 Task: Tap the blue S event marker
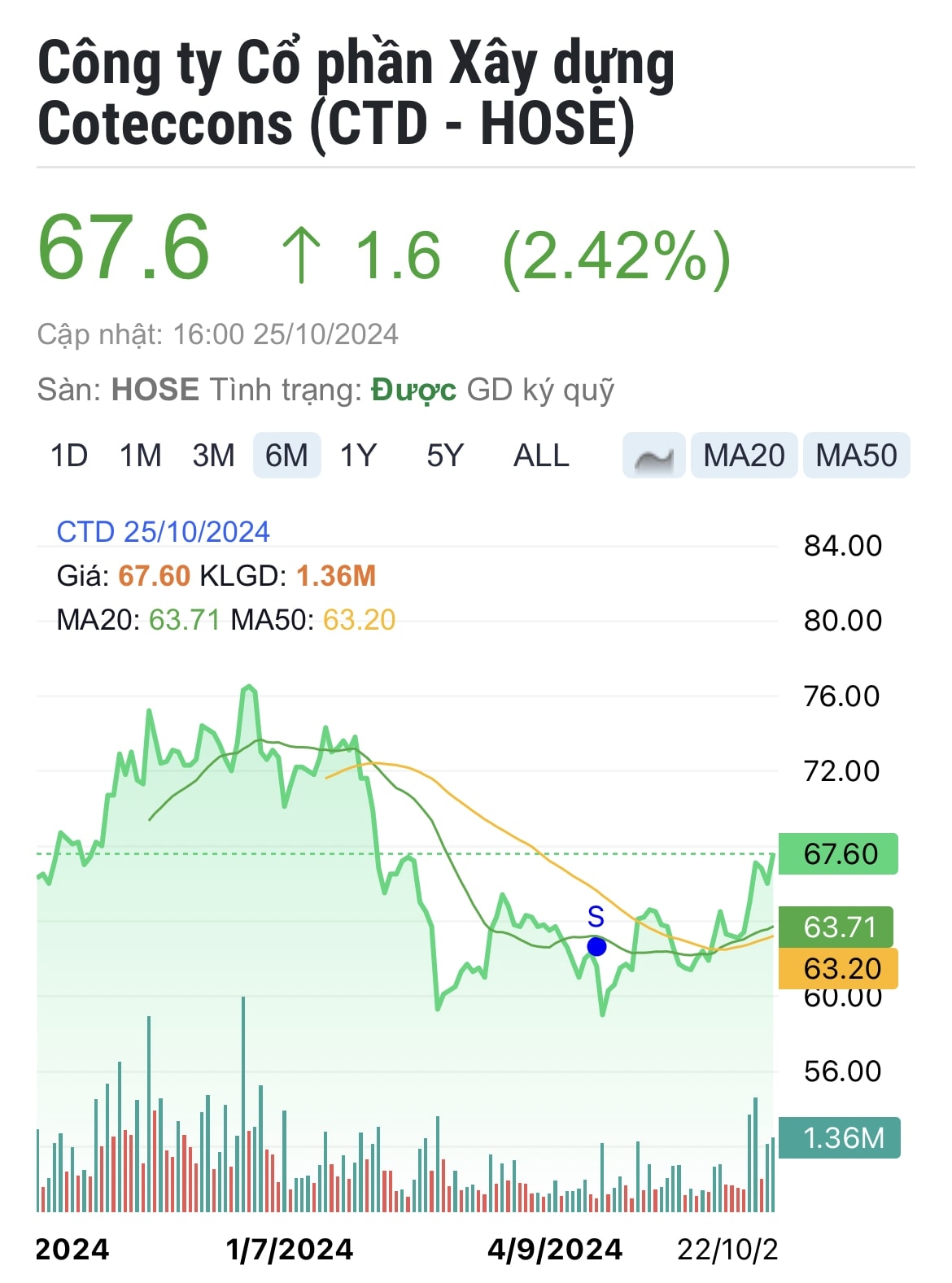596,947
